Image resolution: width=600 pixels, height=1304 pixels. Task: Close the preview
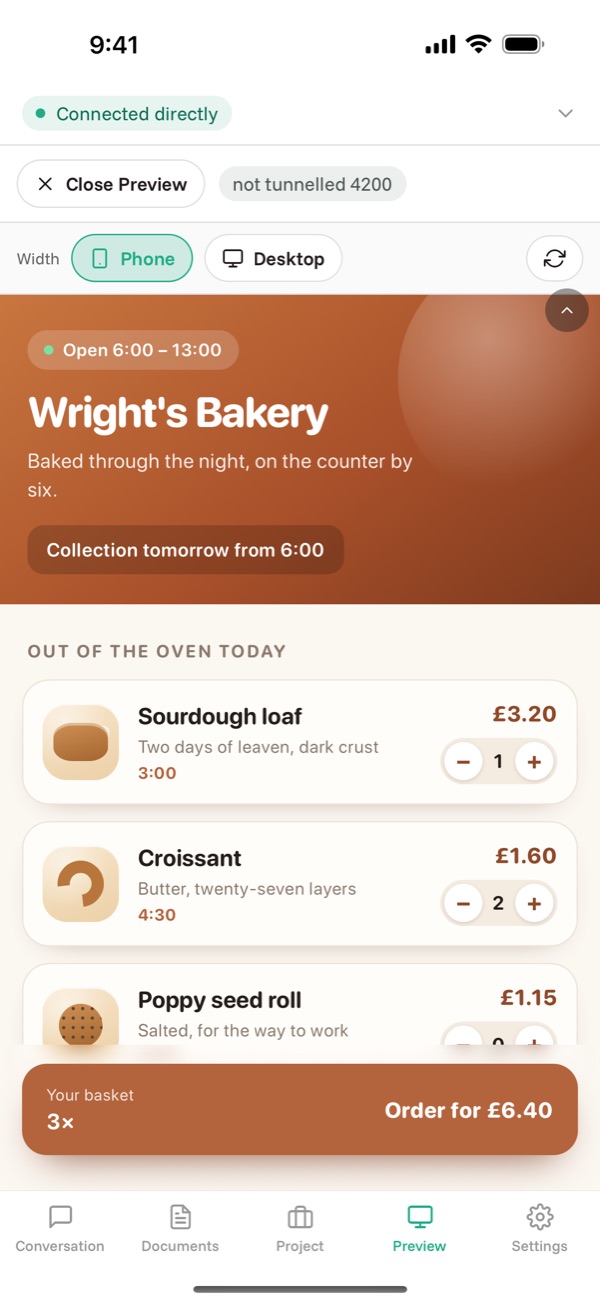click(111, 184)
